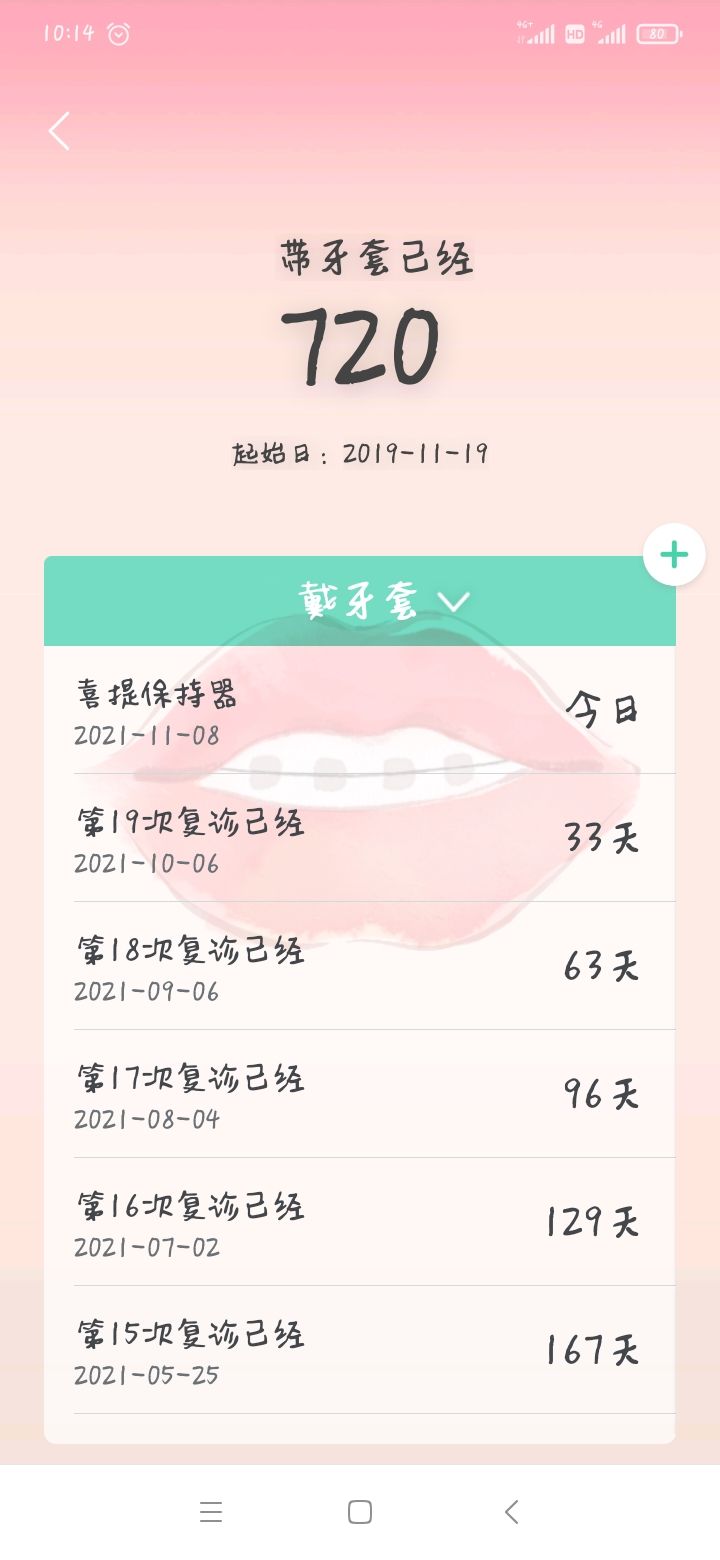Image resolution: width=720 pixels, height=1560 pixels.
Task: Go back using the top-left arrow
Action: [x=60, y=132]
